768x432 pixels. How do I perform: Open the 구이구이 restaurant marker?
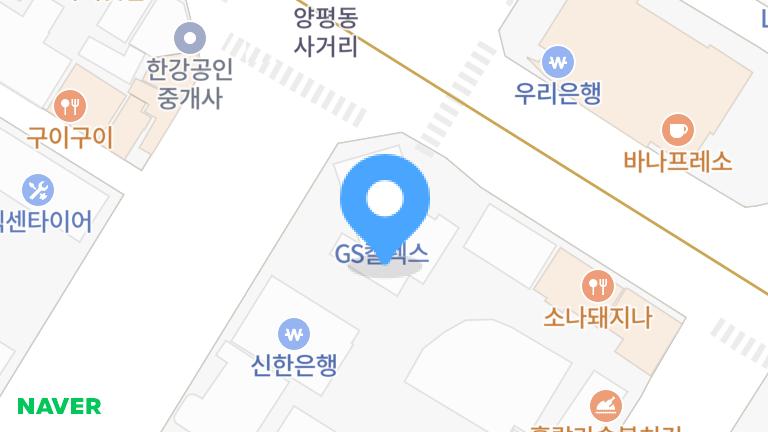click(69, 105)
